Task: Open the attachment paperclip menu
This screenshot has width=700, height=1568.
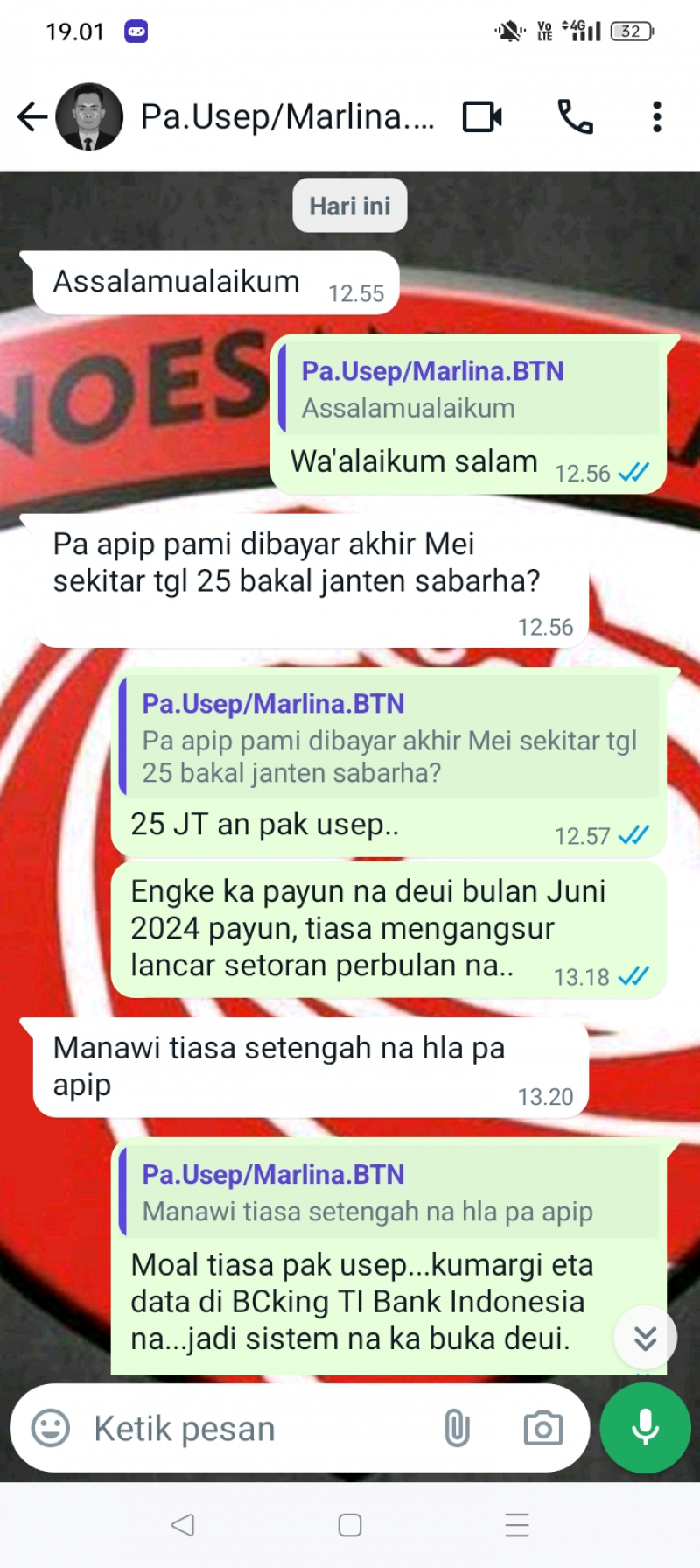Action: click(x=457, y=1428)
